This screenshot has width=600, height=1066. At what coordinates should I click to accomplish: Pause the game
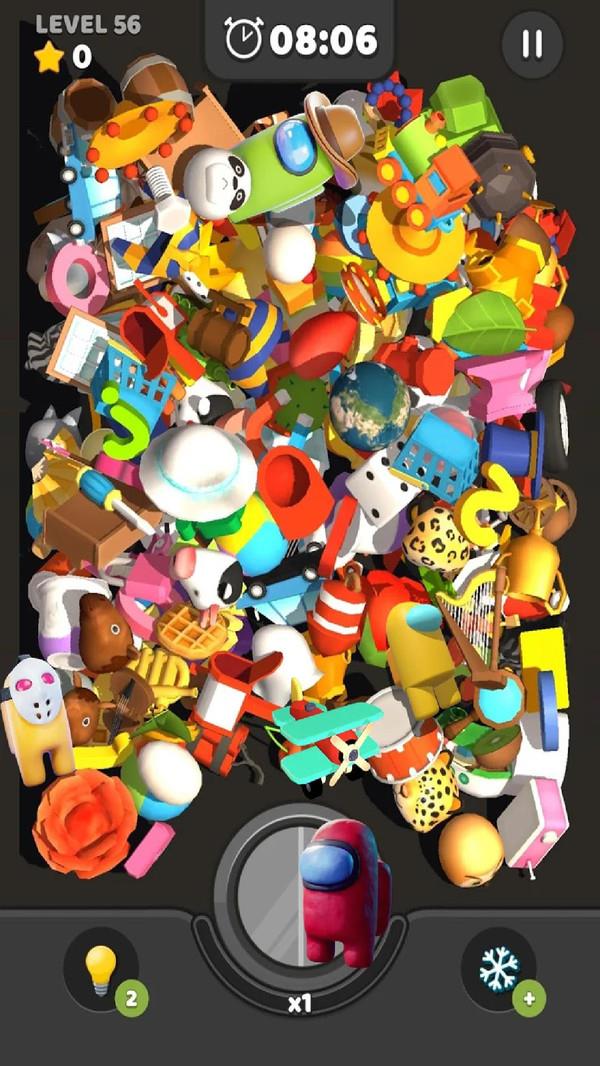point(532,44)
